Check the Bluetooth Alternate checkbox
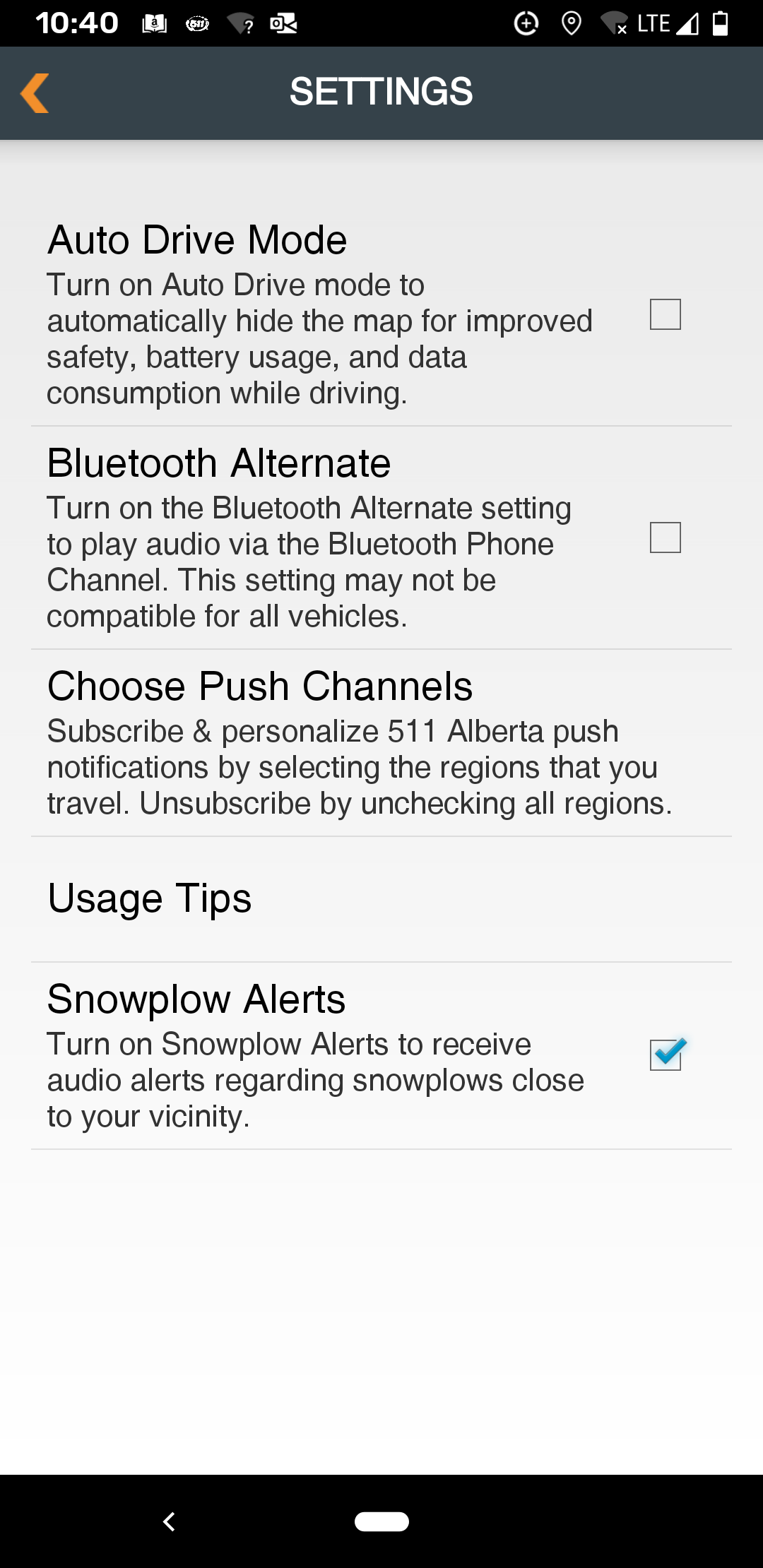The width and height of the screenshot is (763, 1568). pyautogui.click(x=665, y=537)
